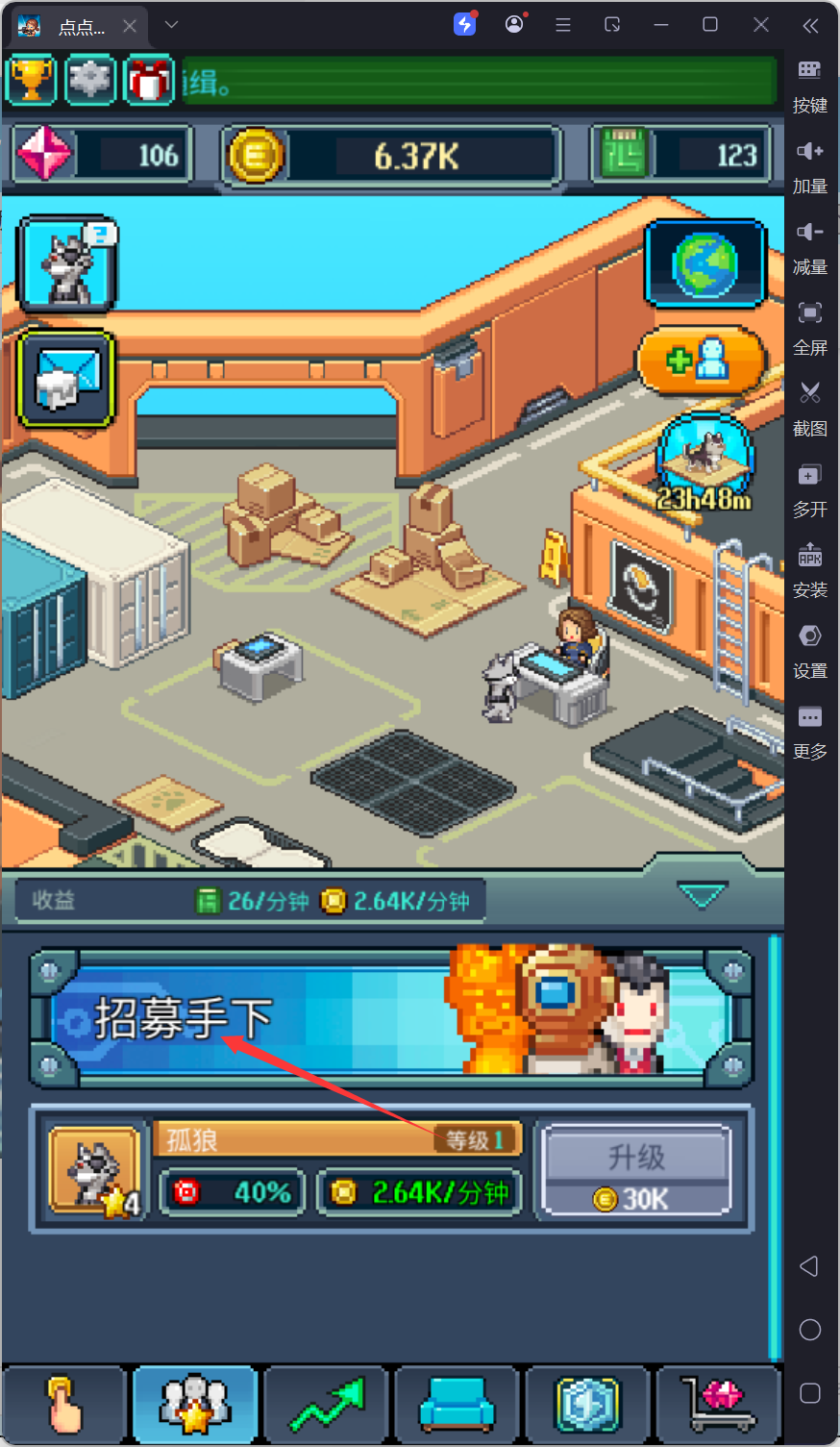Upgrade 孤狼 for 30K coins
840x1447 pixels.
pos(636,1171)
